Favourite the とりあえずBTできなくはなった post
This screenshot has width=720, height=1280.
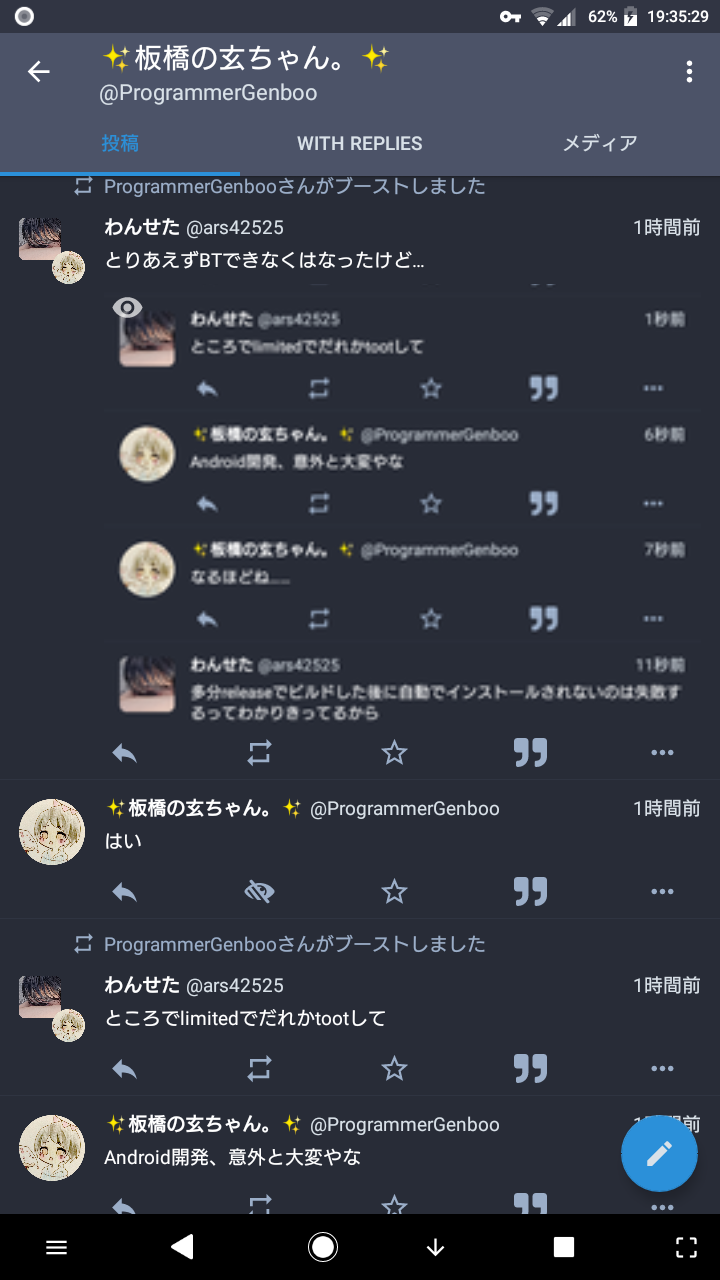click(x=395, y=753)
